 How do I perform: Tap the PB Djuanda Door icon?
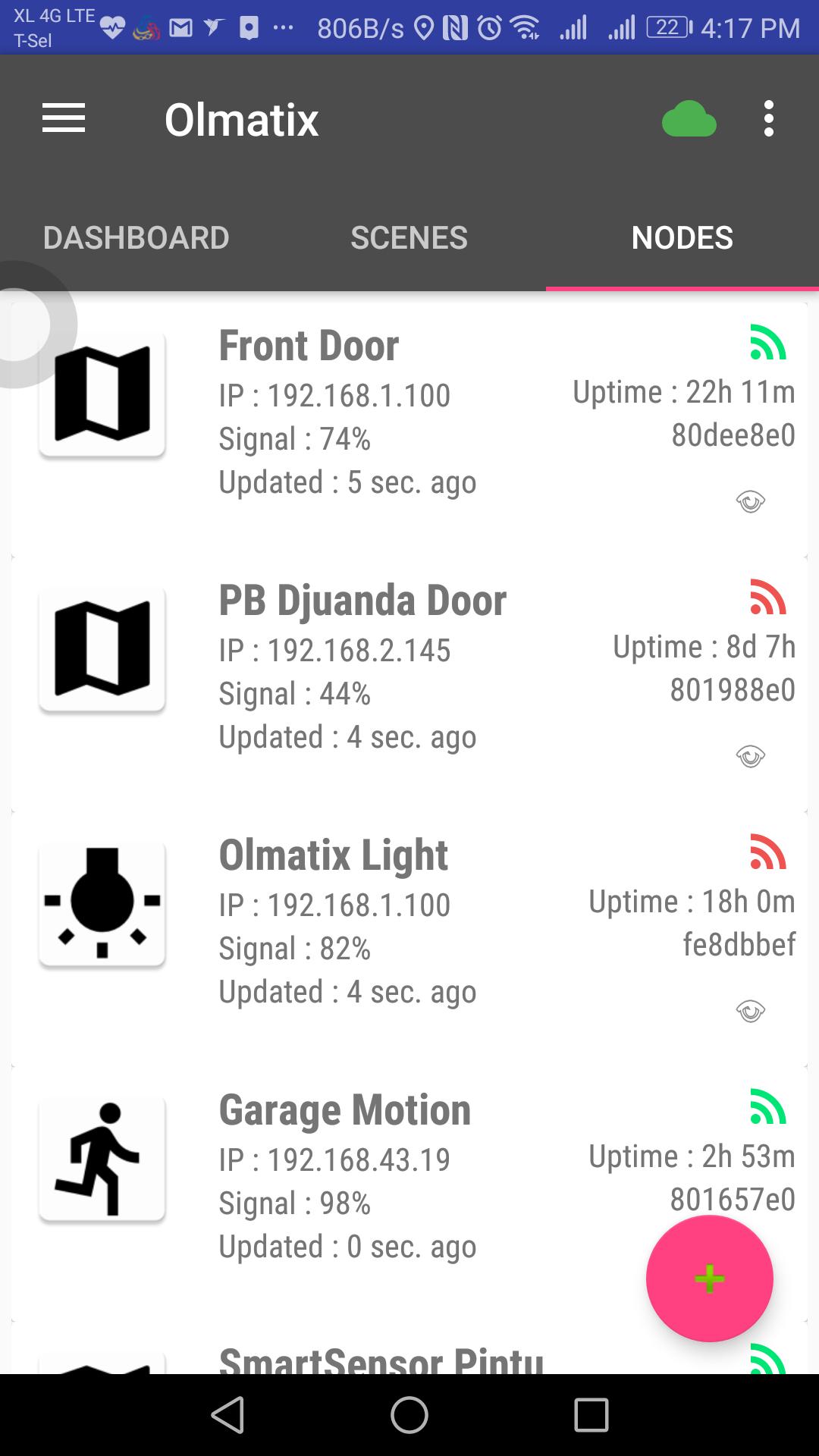[102, 648]
